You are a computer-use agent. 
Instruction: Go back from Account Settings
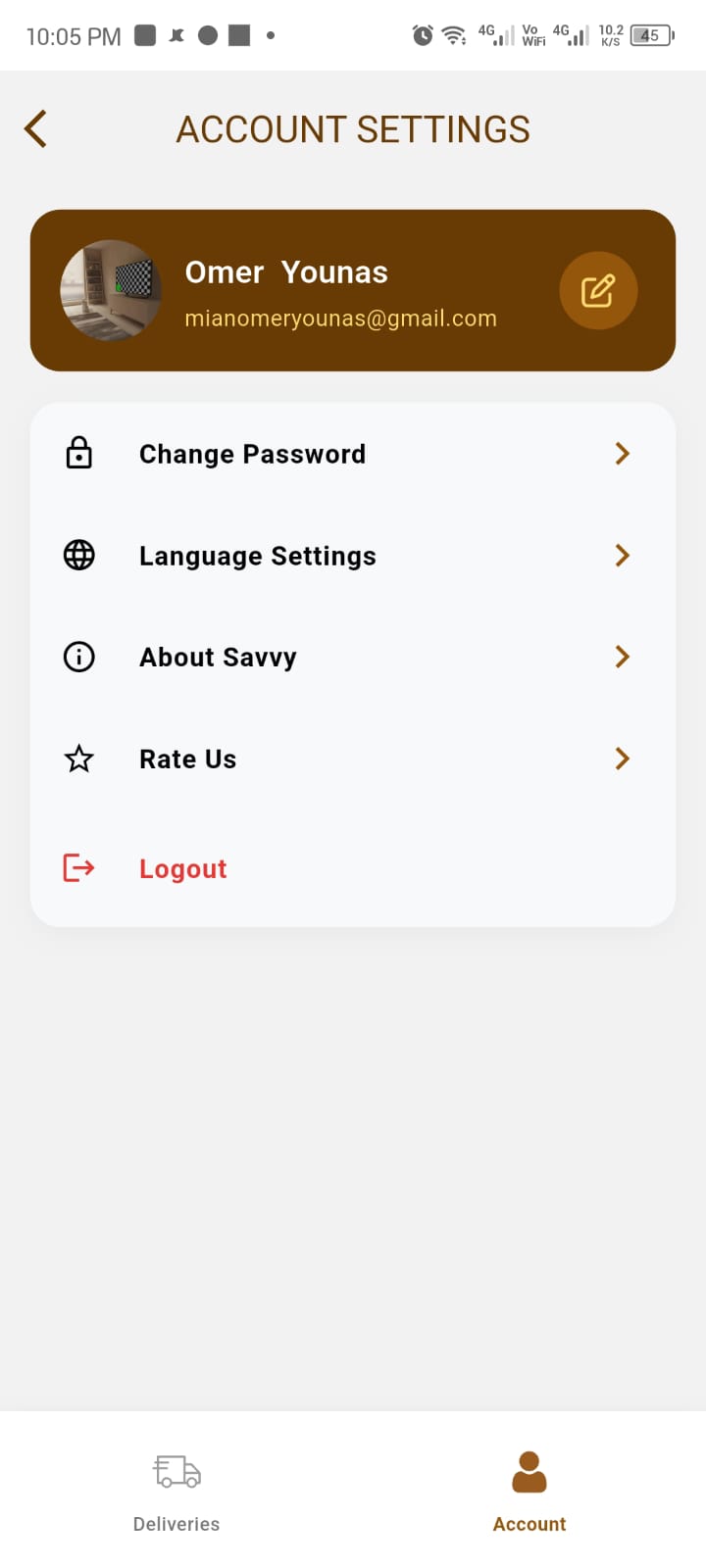click(x=36, y=129)
